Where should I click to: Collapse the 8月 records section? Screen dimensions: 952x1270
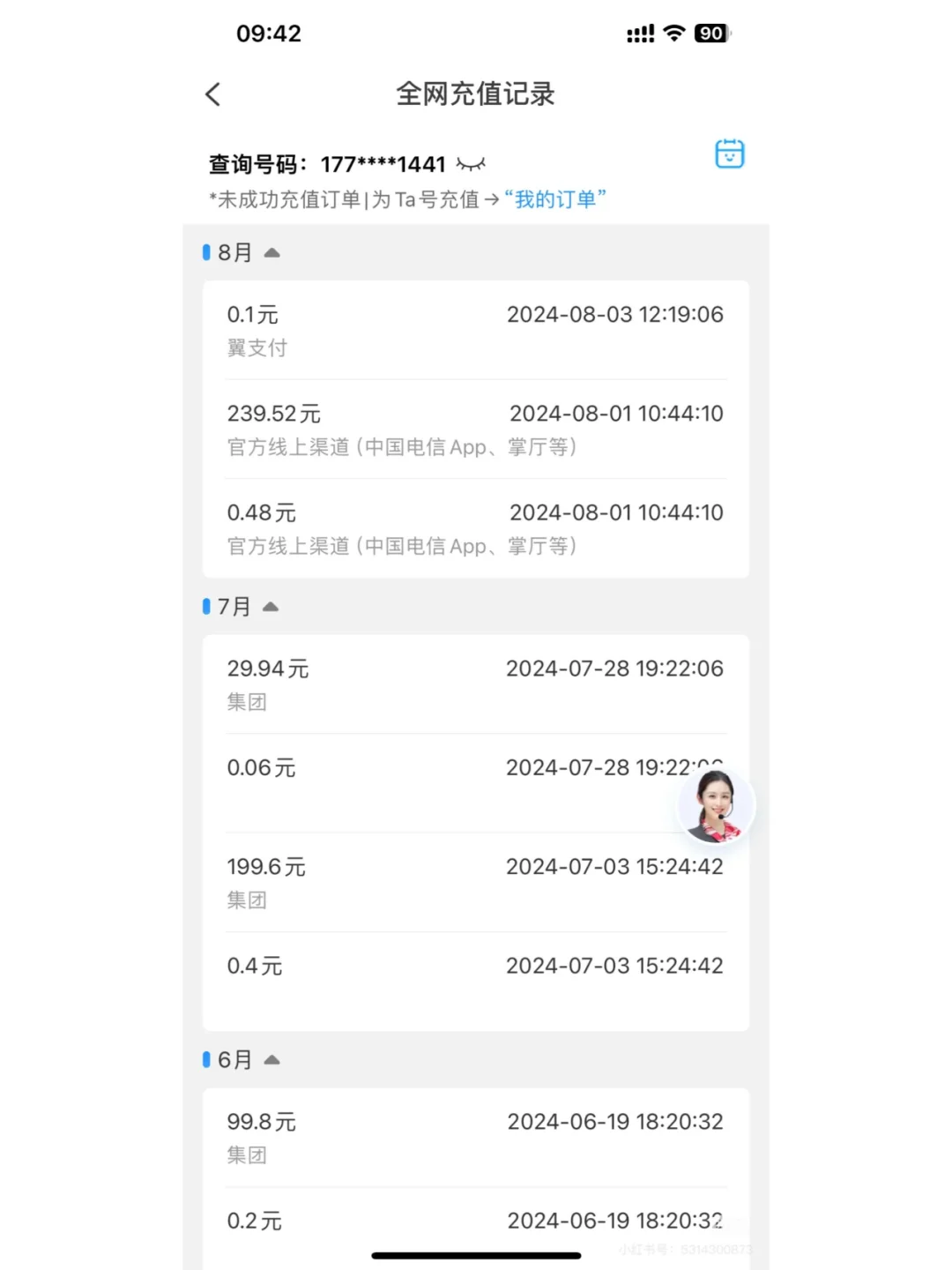(x=272, y=252)
